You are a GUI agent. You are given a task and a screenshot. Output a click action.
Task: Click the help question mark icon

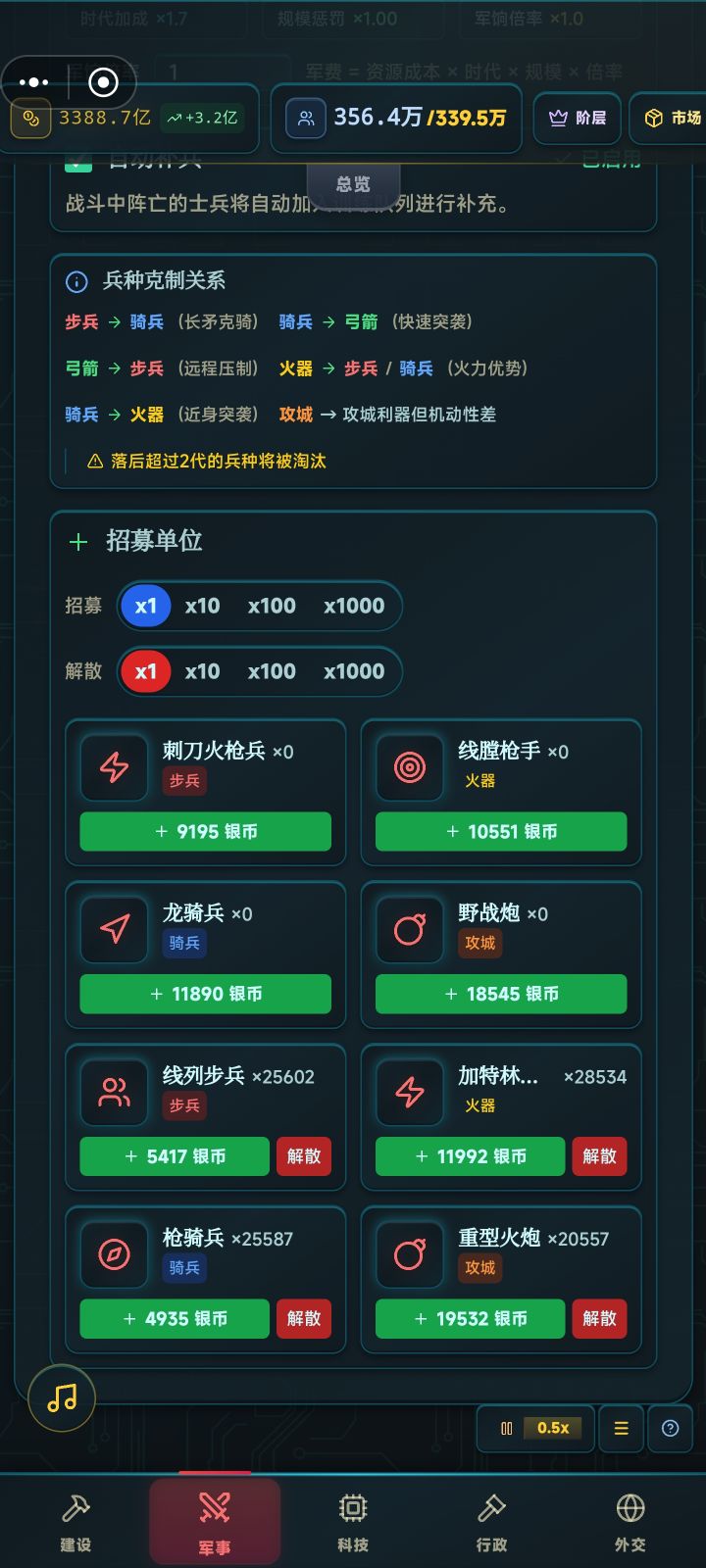(671, 1429)
